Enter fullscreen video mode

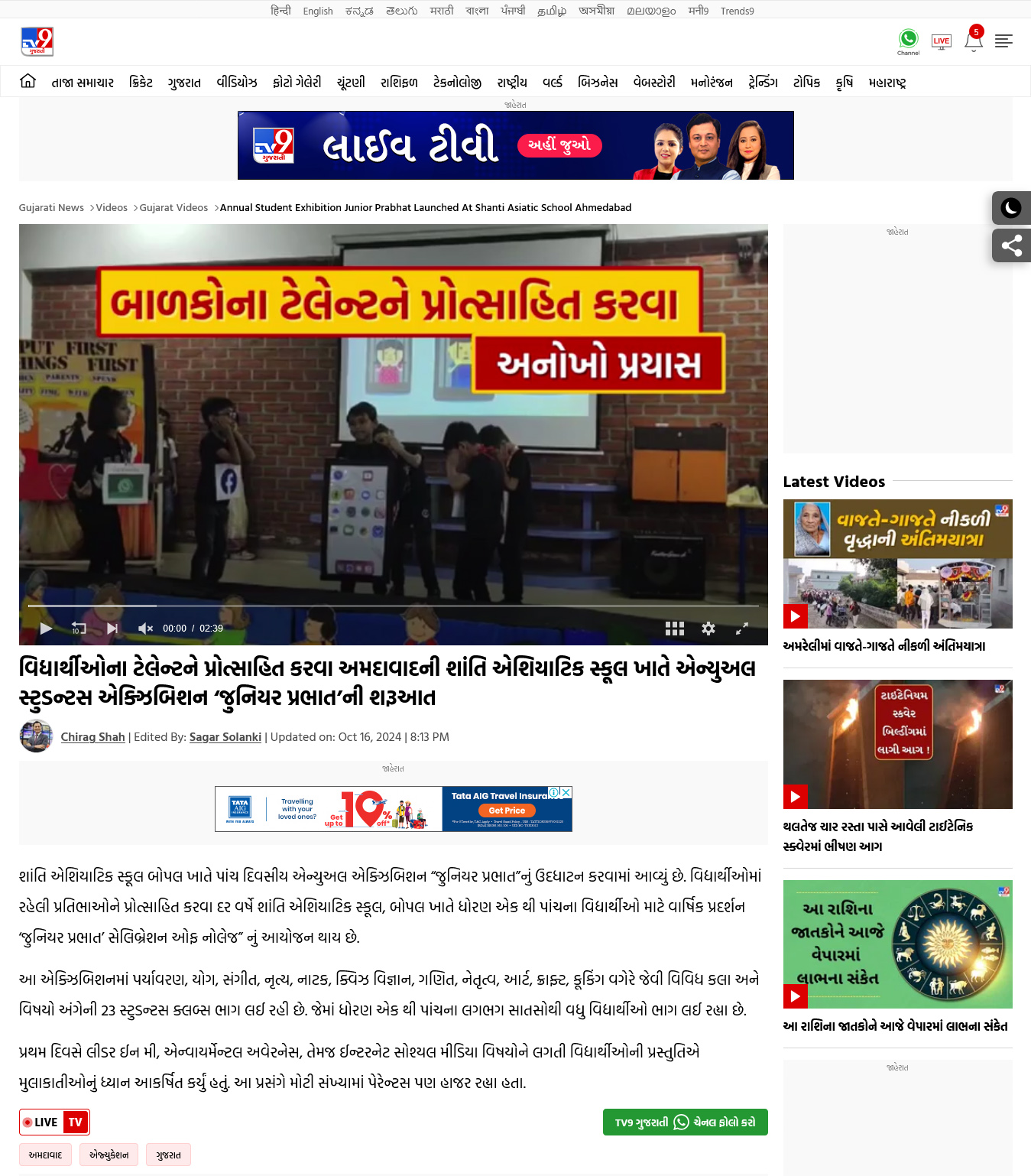[741, 629]
